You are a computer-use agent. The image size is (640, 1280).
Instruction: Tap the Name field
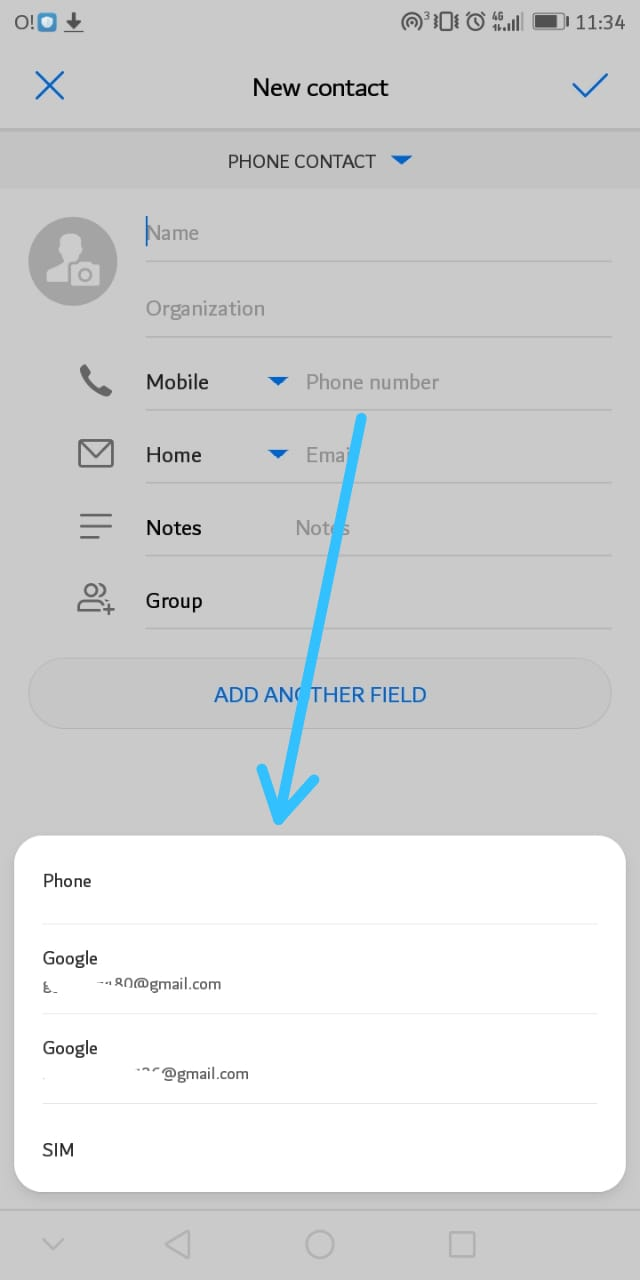coord(378,233)
